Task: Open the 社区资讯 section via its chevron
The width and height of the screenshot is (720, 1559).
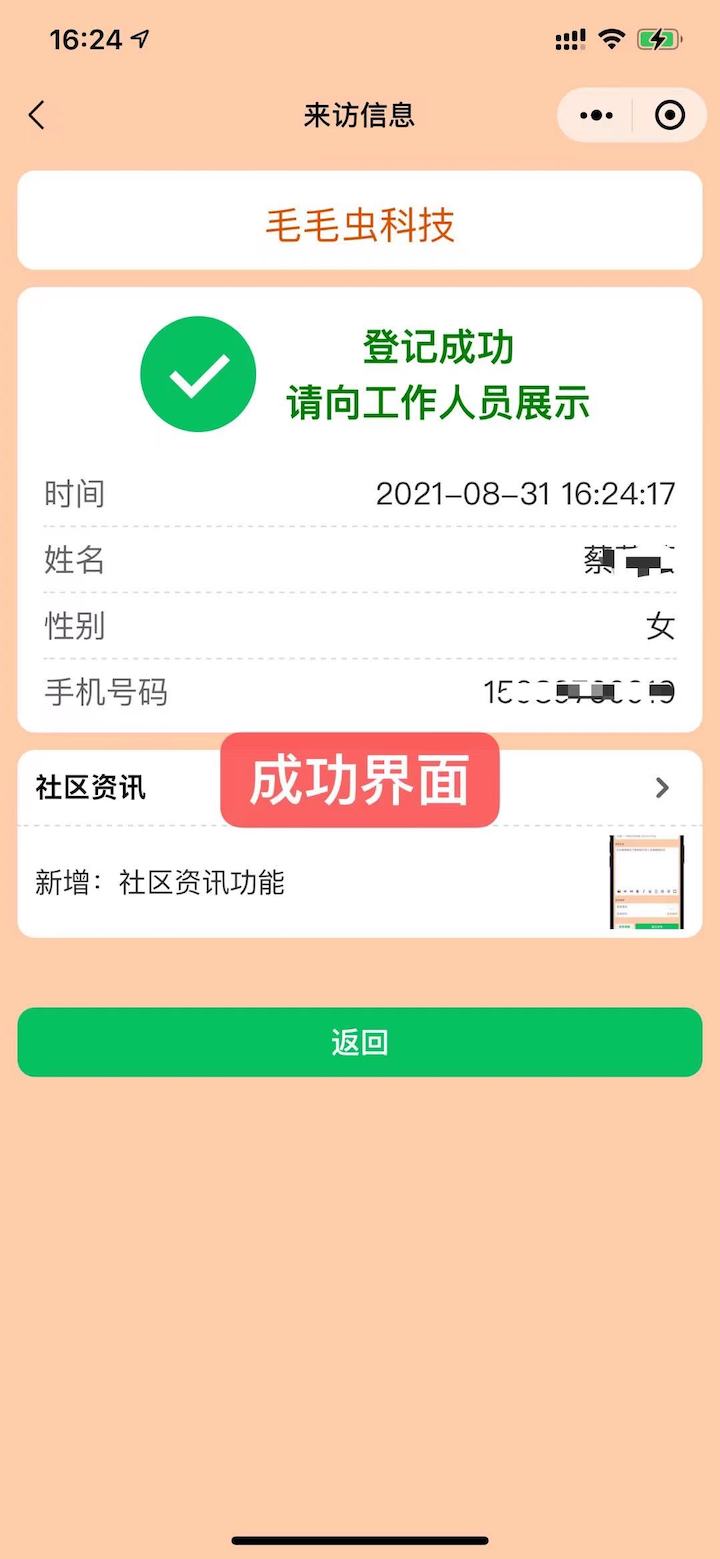Action: pos(662,788)
